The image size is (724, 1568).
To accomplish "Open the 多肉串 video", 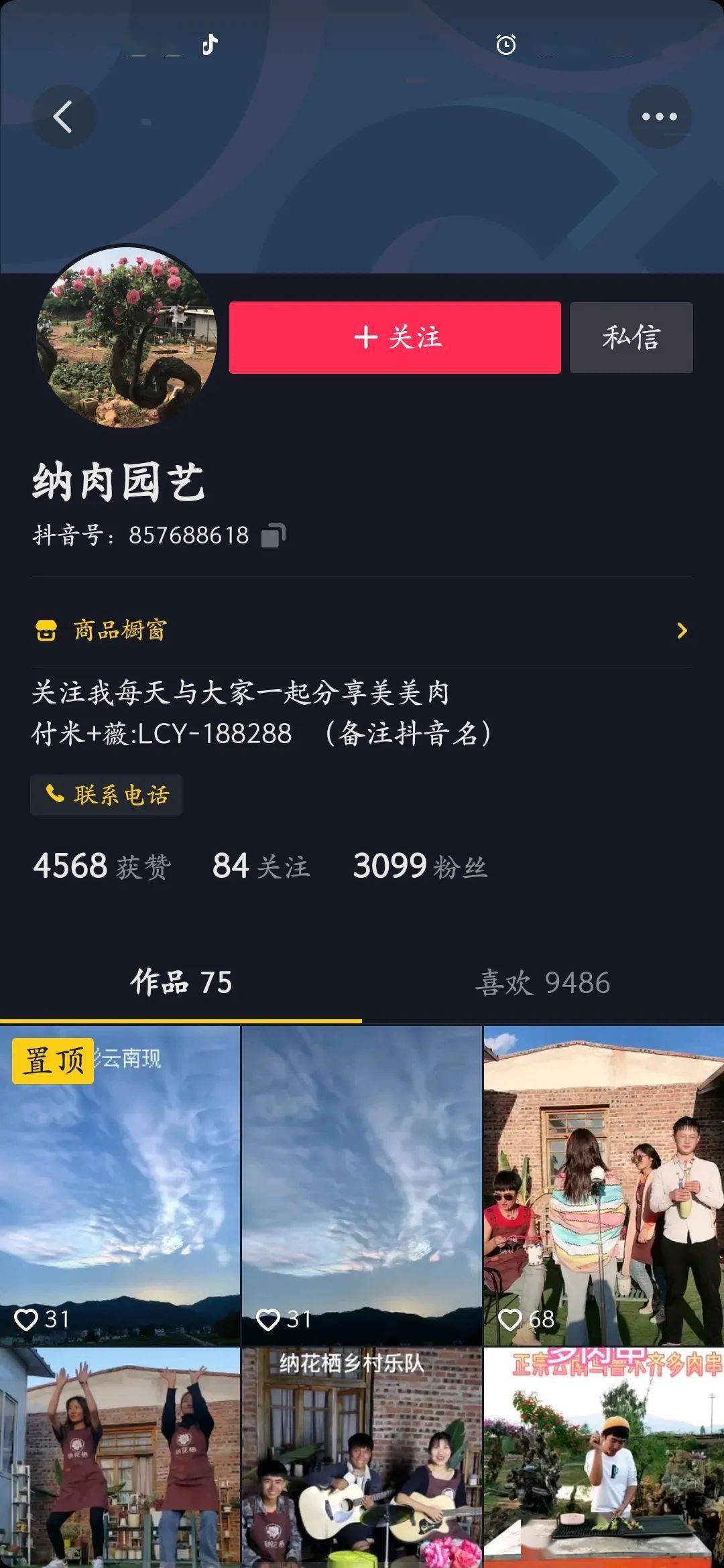I will click(x=603, y=1457).
